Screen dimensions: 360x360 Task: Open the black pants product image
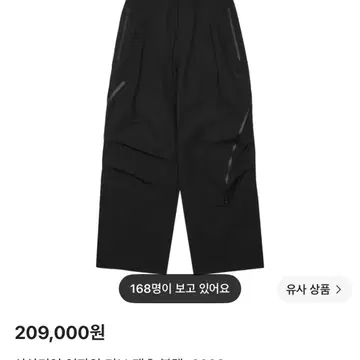(180, 137)
